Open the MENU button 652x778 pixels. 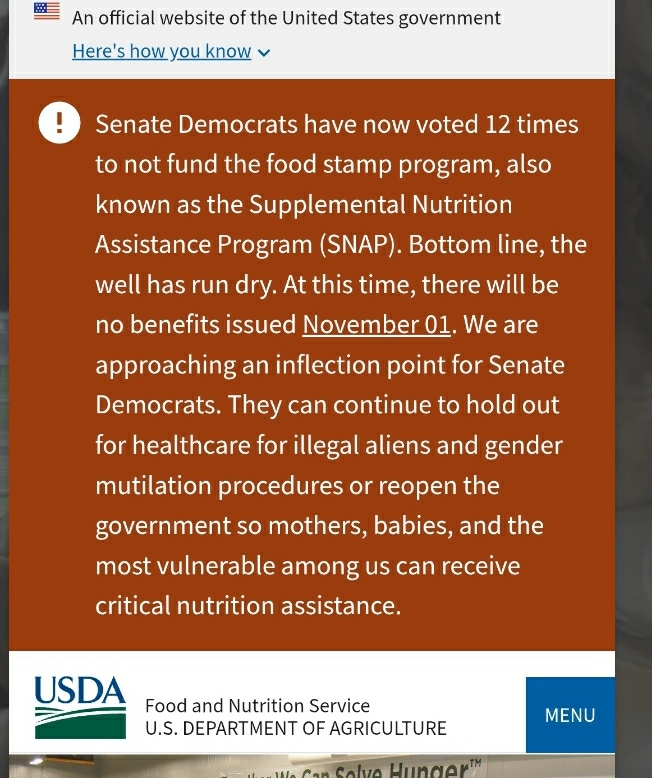(570, 715)
